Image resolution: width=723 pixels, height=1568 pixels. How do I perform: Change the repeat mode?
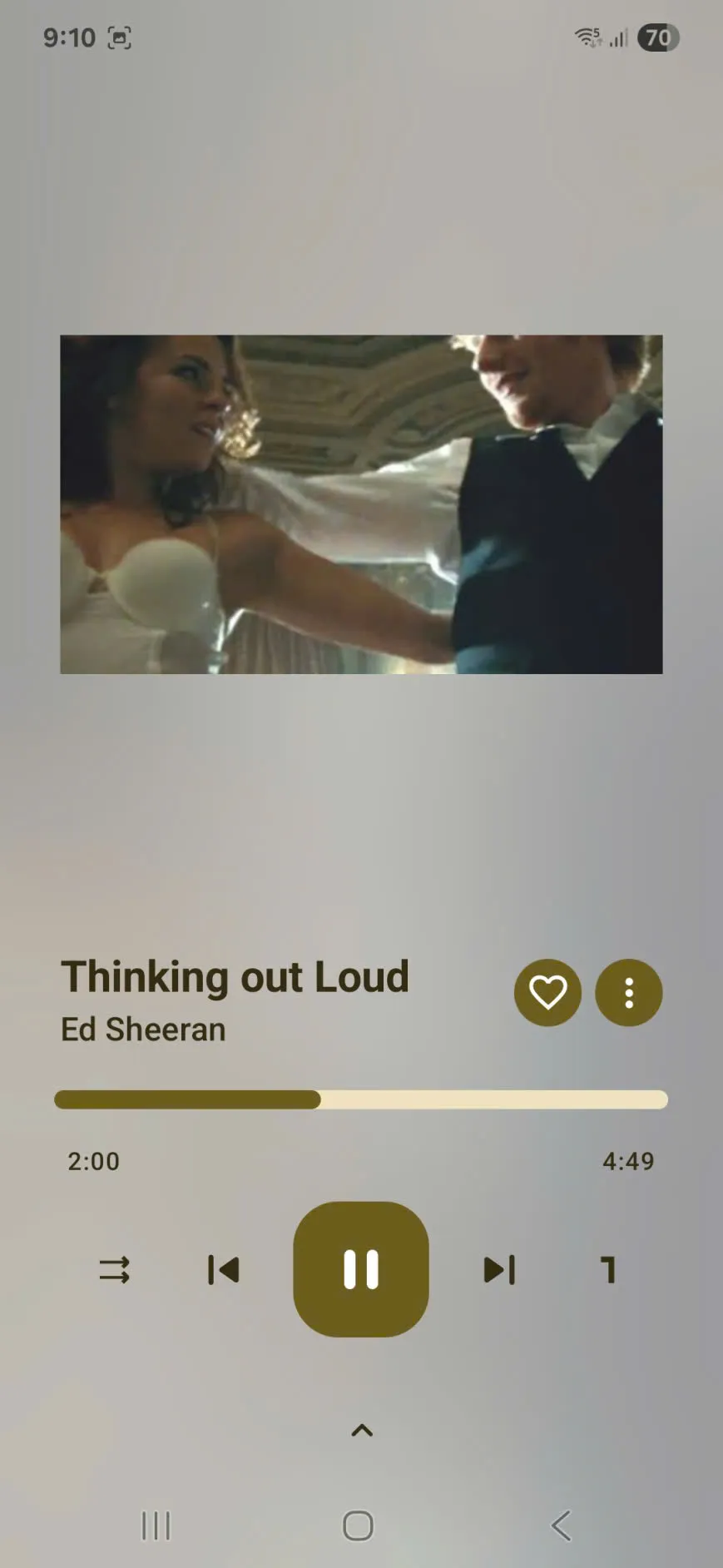(x=608, y=1270)
